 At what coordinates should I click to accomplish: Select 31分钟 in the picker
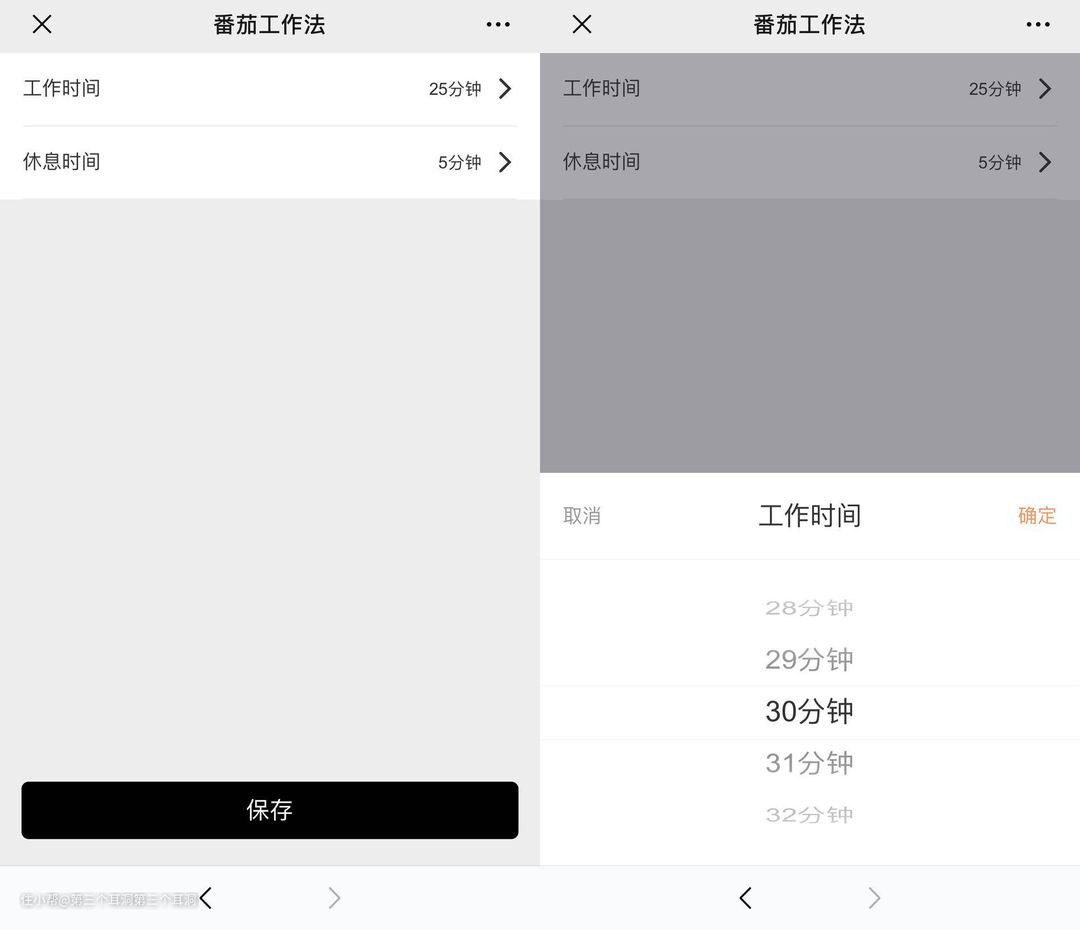[809, 764]
